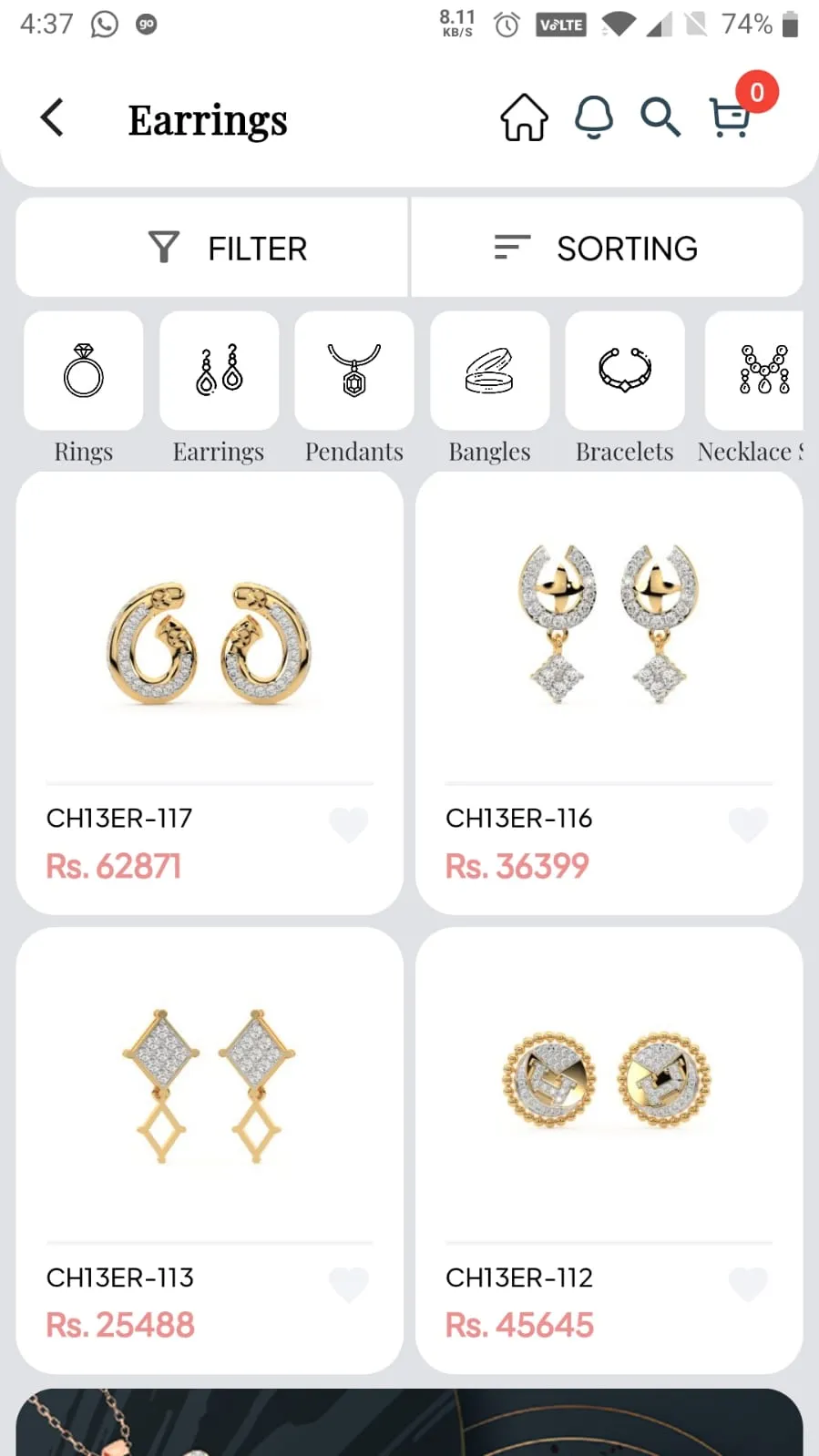Image resolution: width=819 pixels, height=1456 pixels.
Task: Open the home screen via house icon
Action: [x=523, y=117]
